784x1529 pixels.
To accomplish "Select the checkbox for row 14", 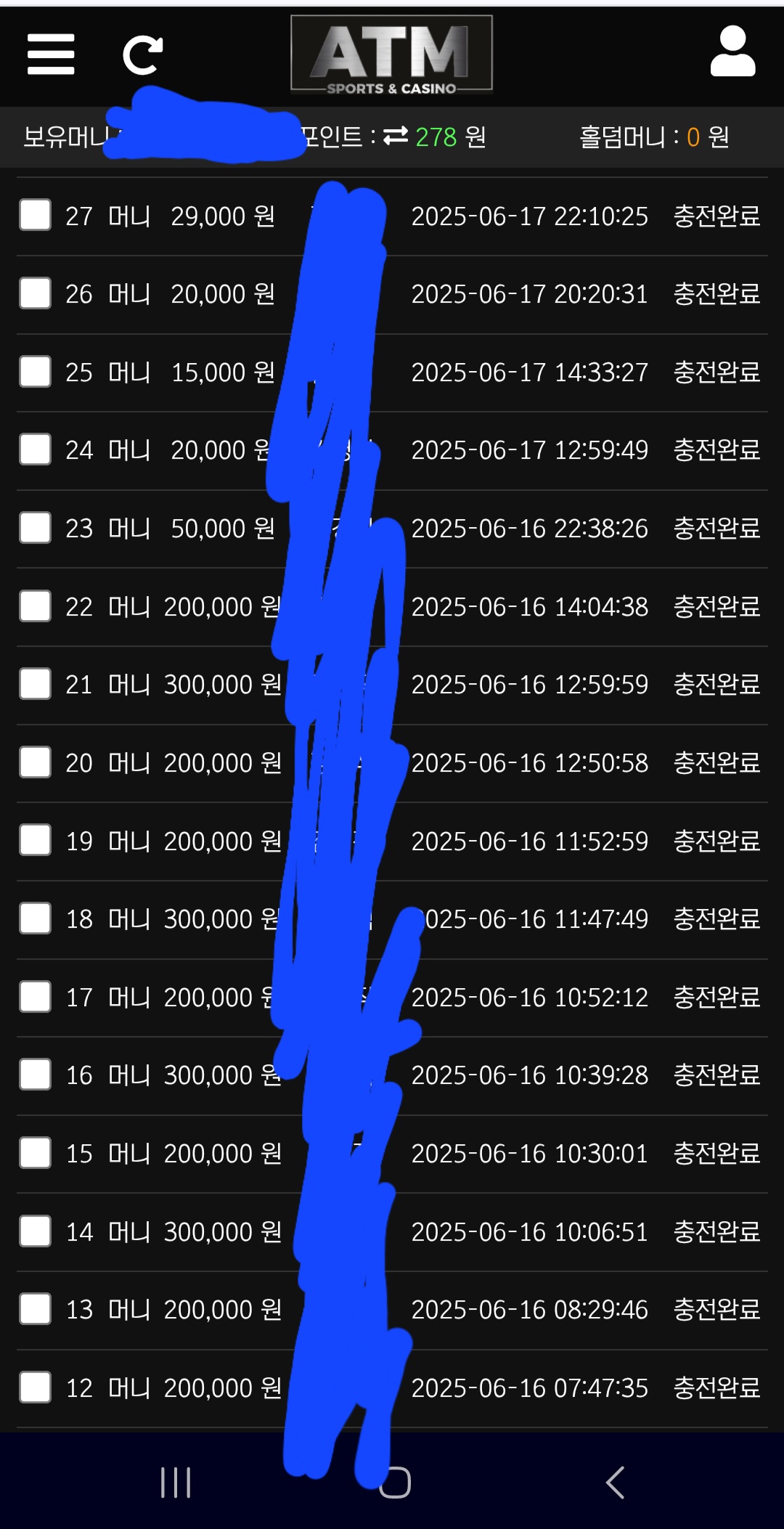I will 35,1231.
